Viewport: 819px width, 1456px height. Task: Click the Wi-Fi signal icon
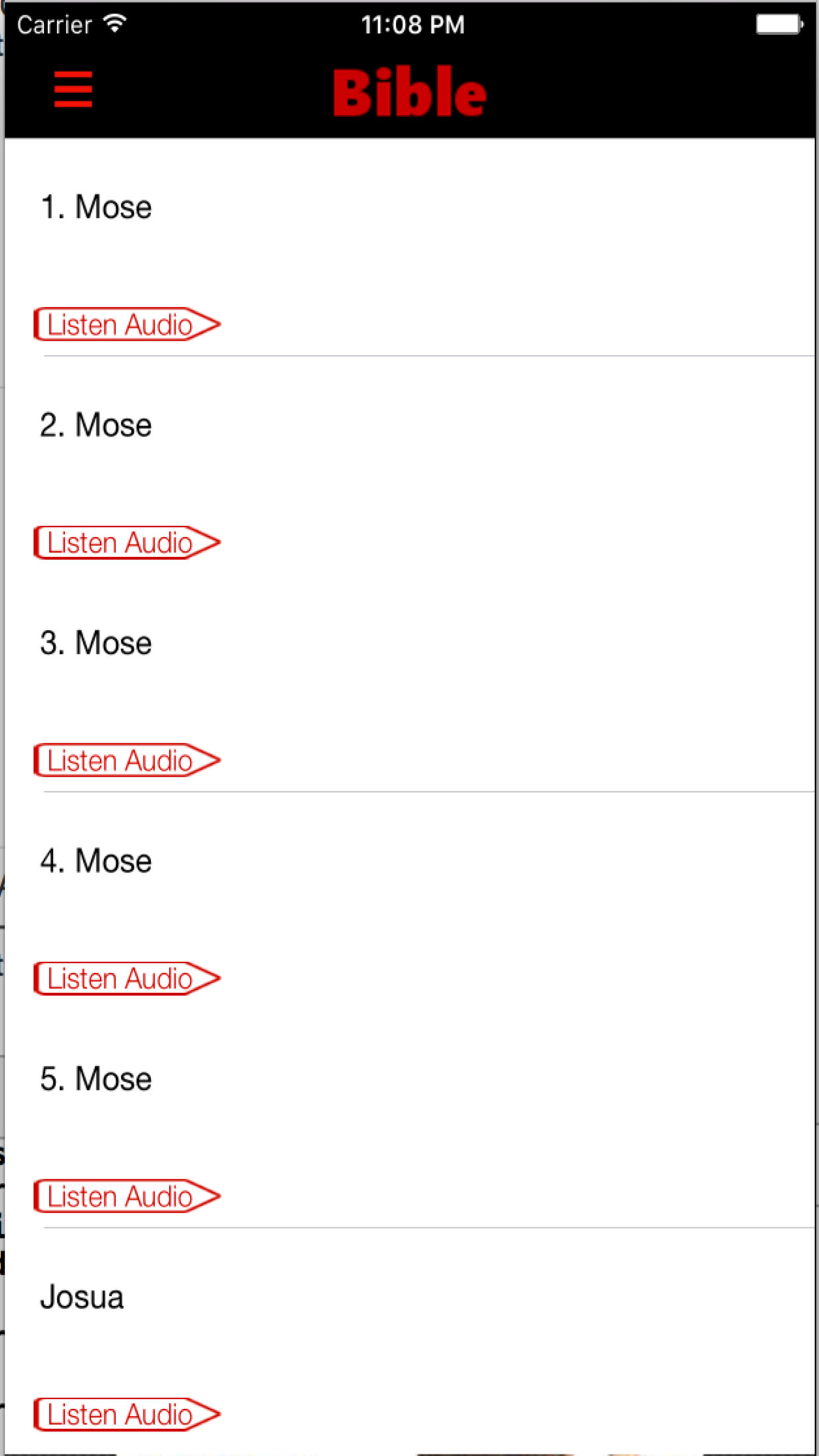[x=115, y=22]
